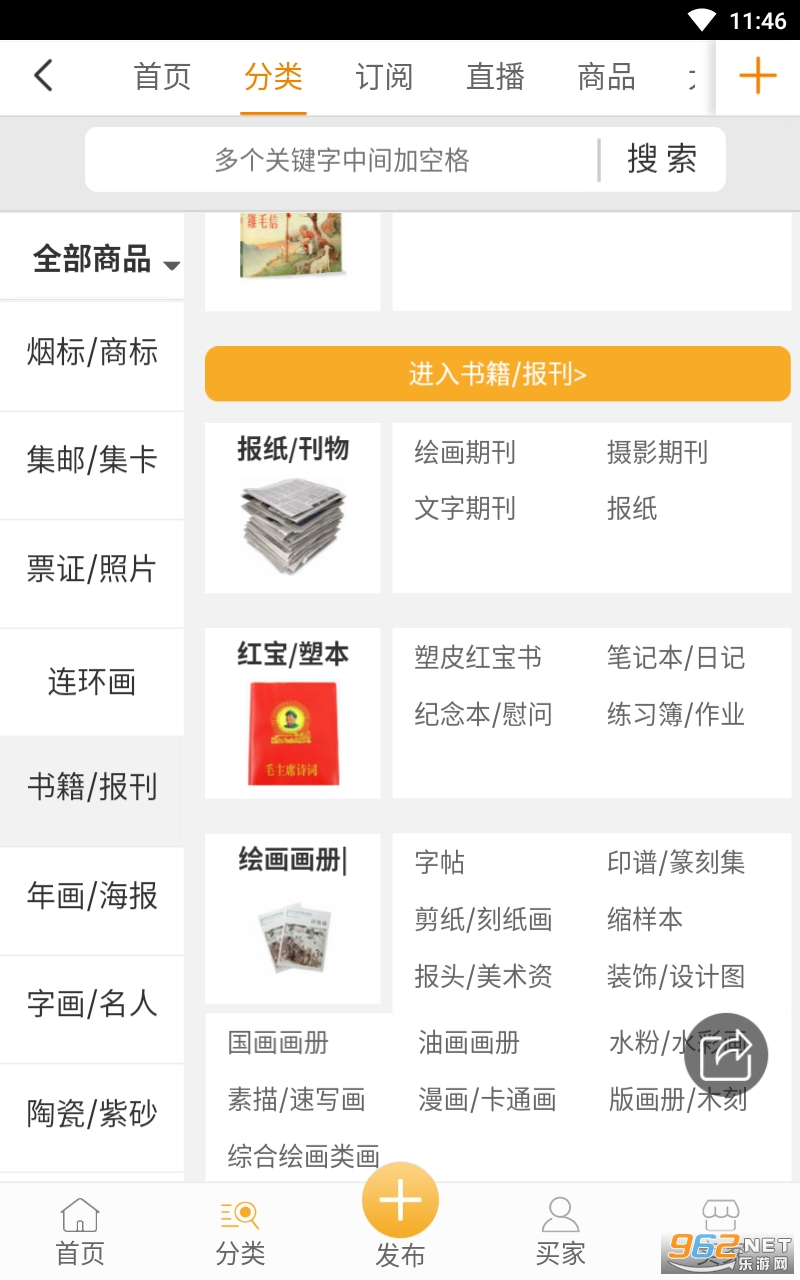Tap the orange plus icon at top right
This screenshot has height=1280, width=800.
click(757, 76)
